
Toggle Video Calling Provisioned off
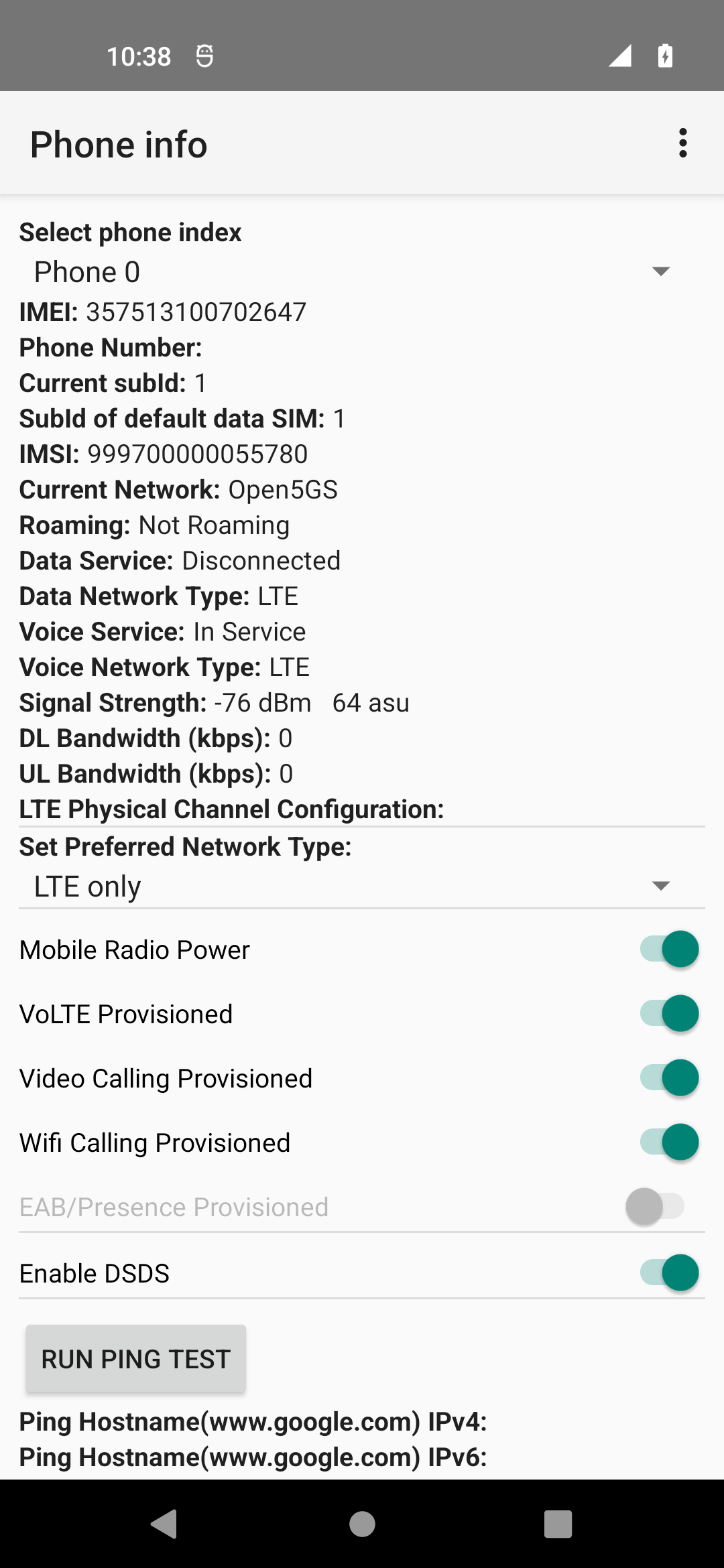(x=669, y=1078)
